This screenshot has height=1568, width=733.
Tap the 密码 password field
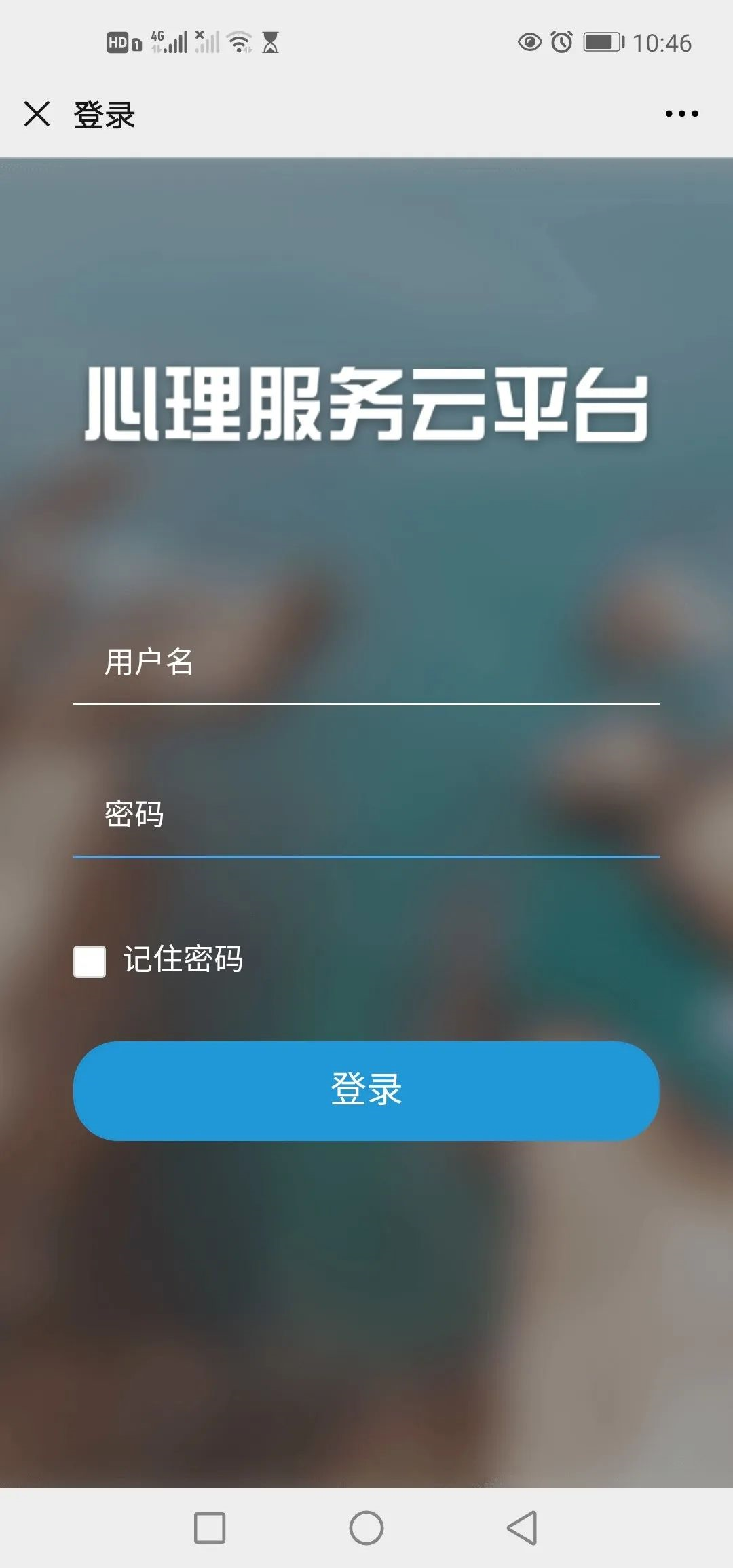click(366, 815)
